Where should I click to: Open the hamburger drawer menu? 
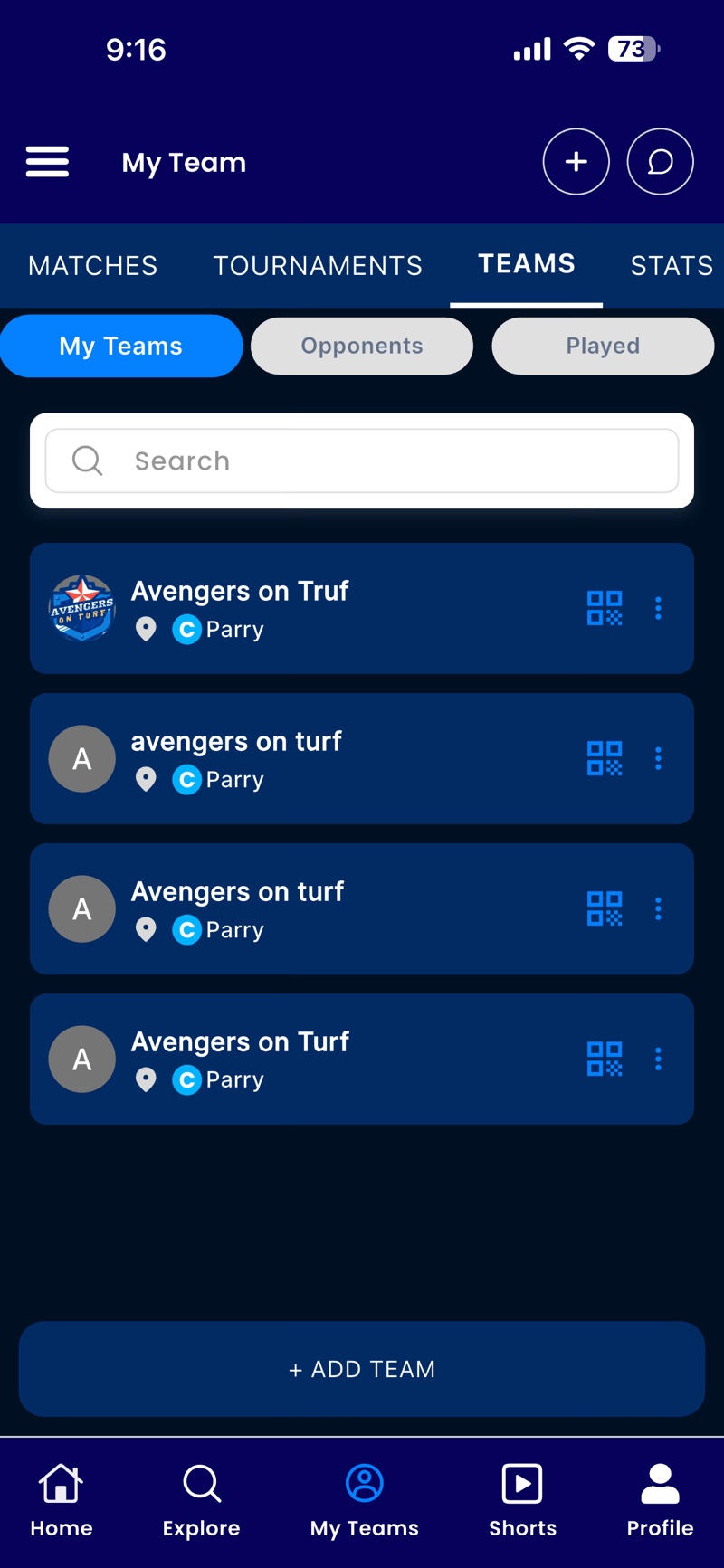(47, 162)
